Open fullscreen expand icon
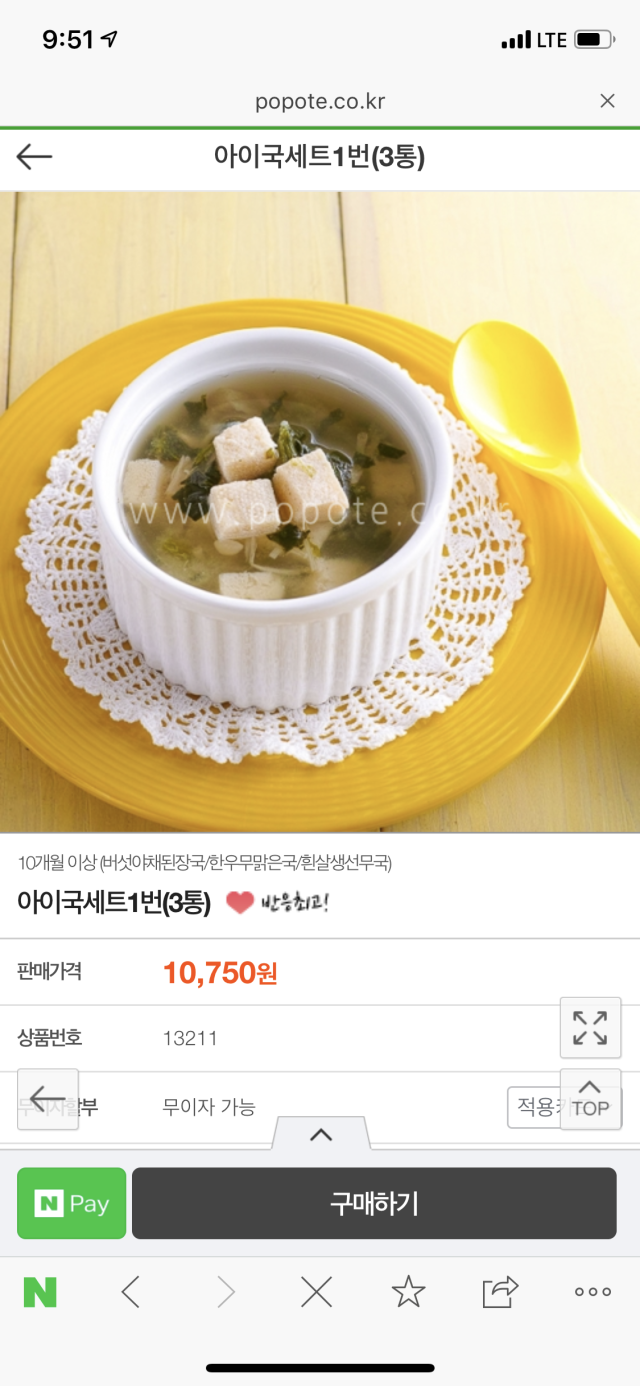 [590, 1028]
